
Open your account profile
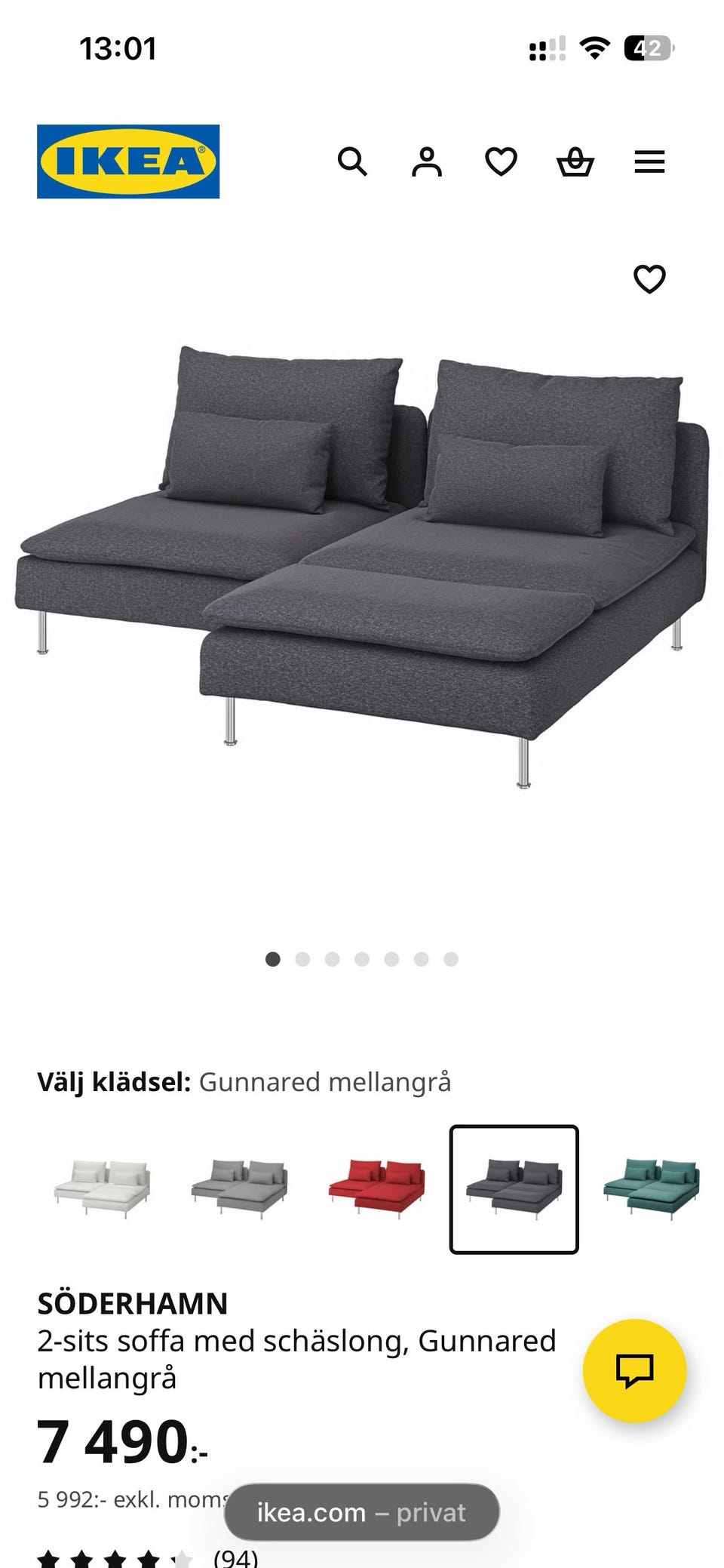(426, 161)
